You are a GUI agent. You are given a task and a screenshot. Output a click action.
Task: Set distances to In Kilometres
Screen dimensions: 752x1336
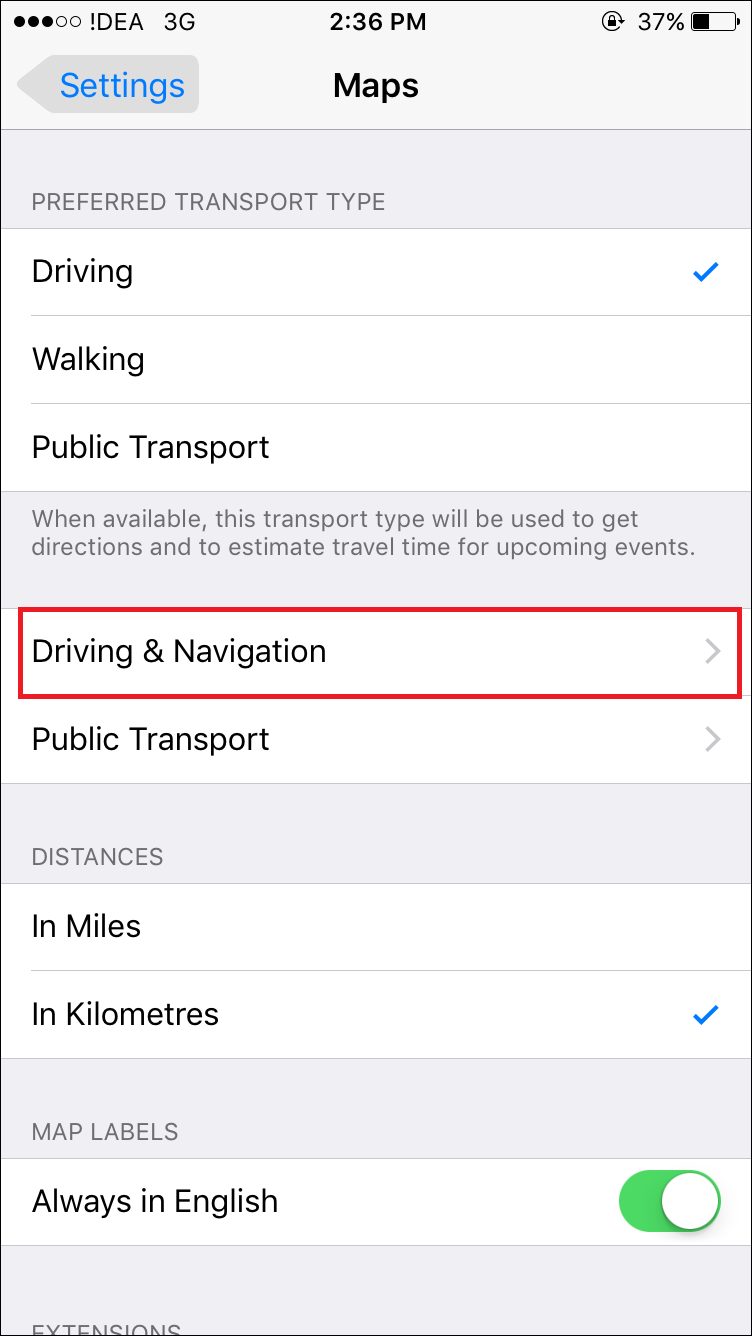tap(376, 1014)
